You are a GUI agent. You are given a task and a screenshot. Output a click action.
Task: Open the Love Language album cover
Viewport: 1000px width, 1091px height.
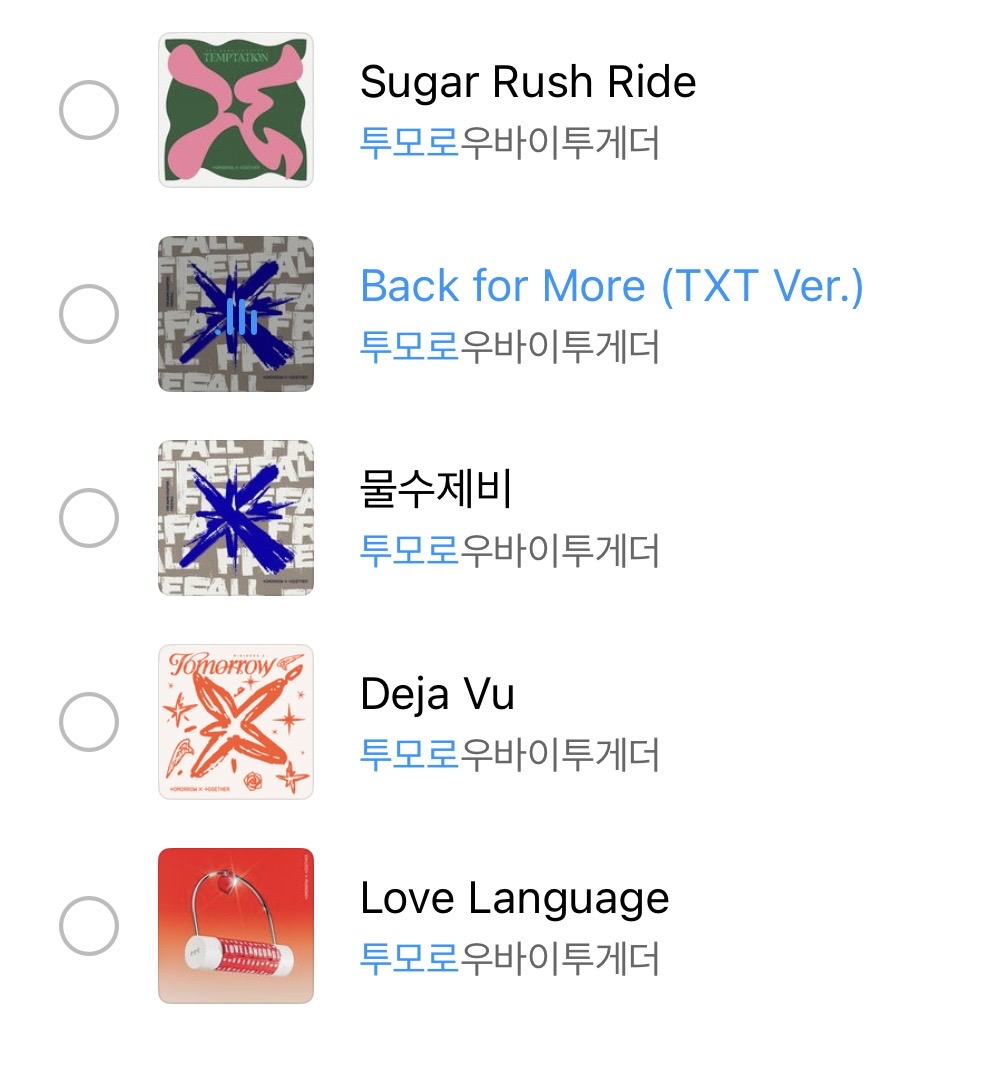[236, 926]
